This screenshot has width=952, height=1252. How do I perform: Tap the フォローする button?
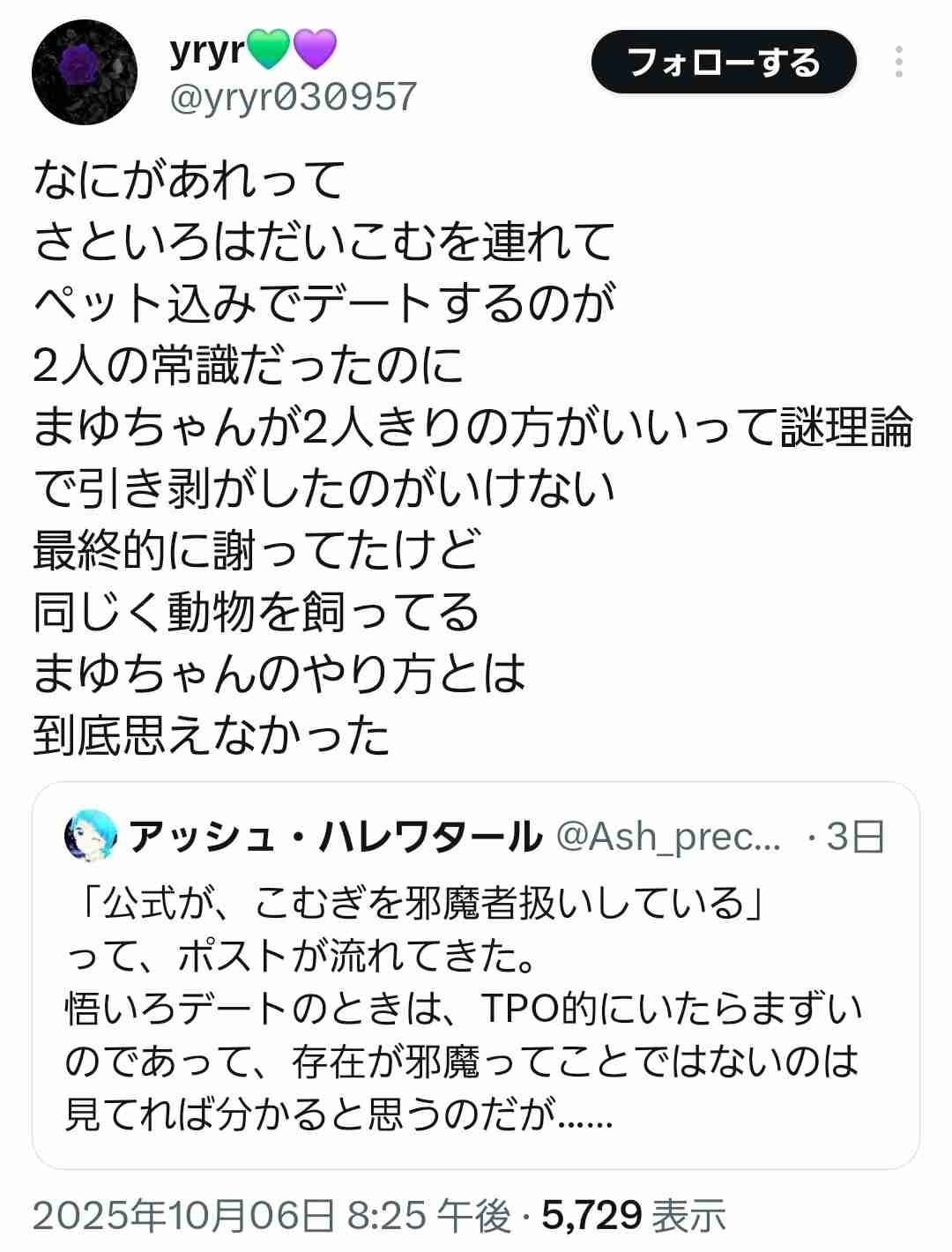click(x=723, y=63)
